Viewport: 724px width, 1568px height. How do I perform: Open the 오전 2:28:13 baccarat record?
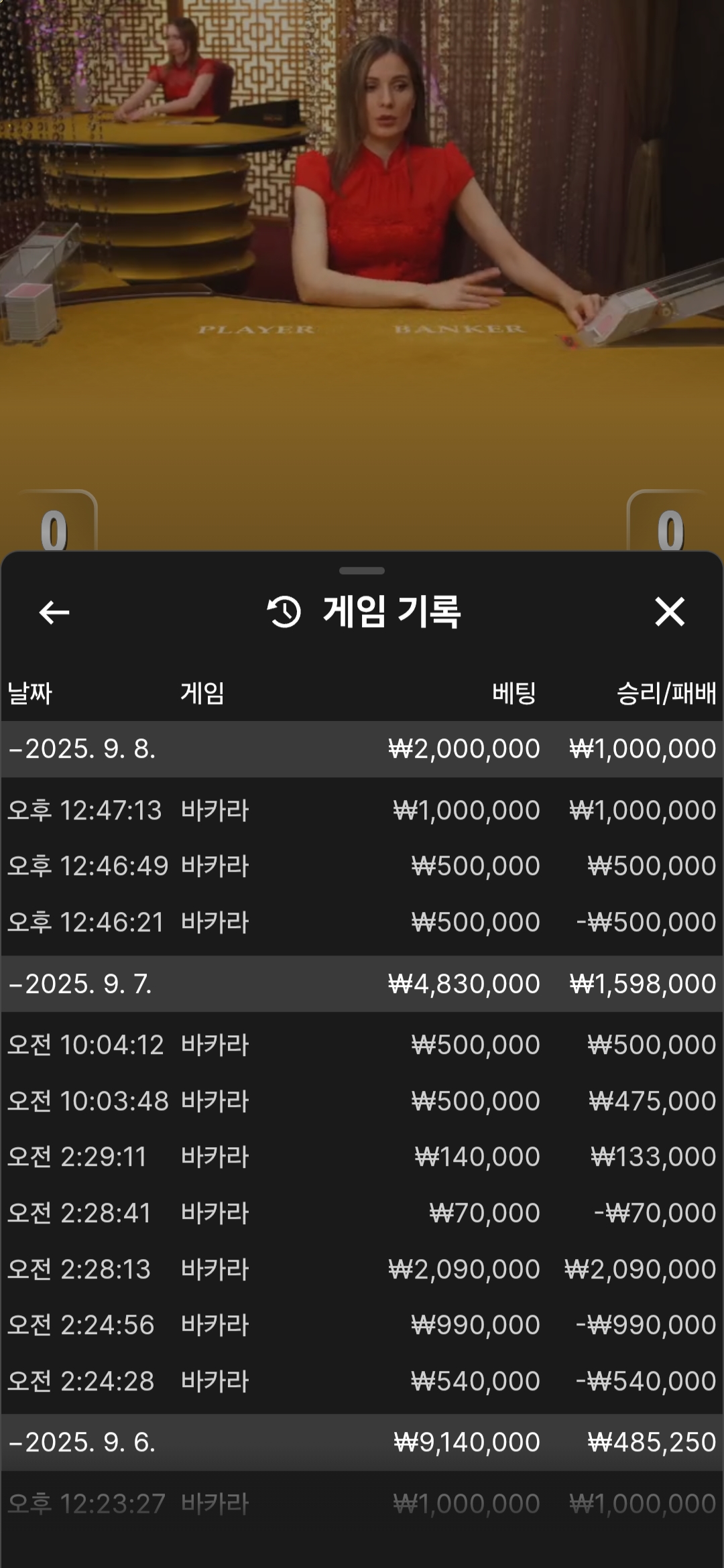(x=362, y=1269)
